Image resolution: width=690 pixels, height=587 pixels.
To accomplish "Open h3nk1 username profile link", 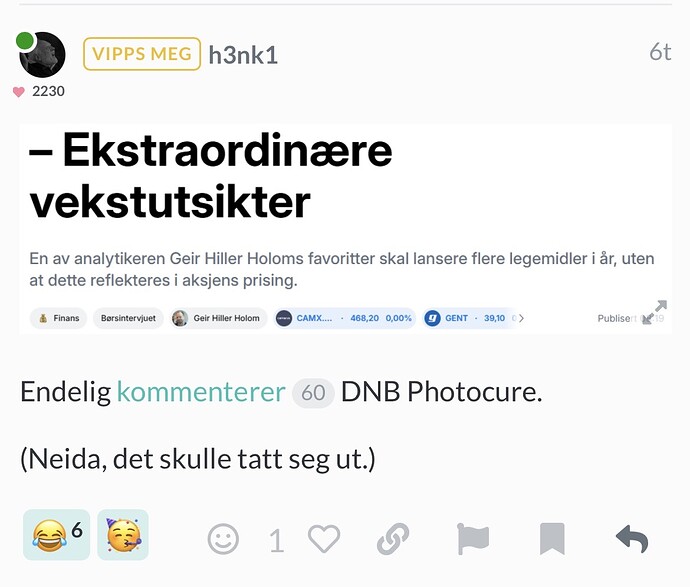I will coord(243,54).
